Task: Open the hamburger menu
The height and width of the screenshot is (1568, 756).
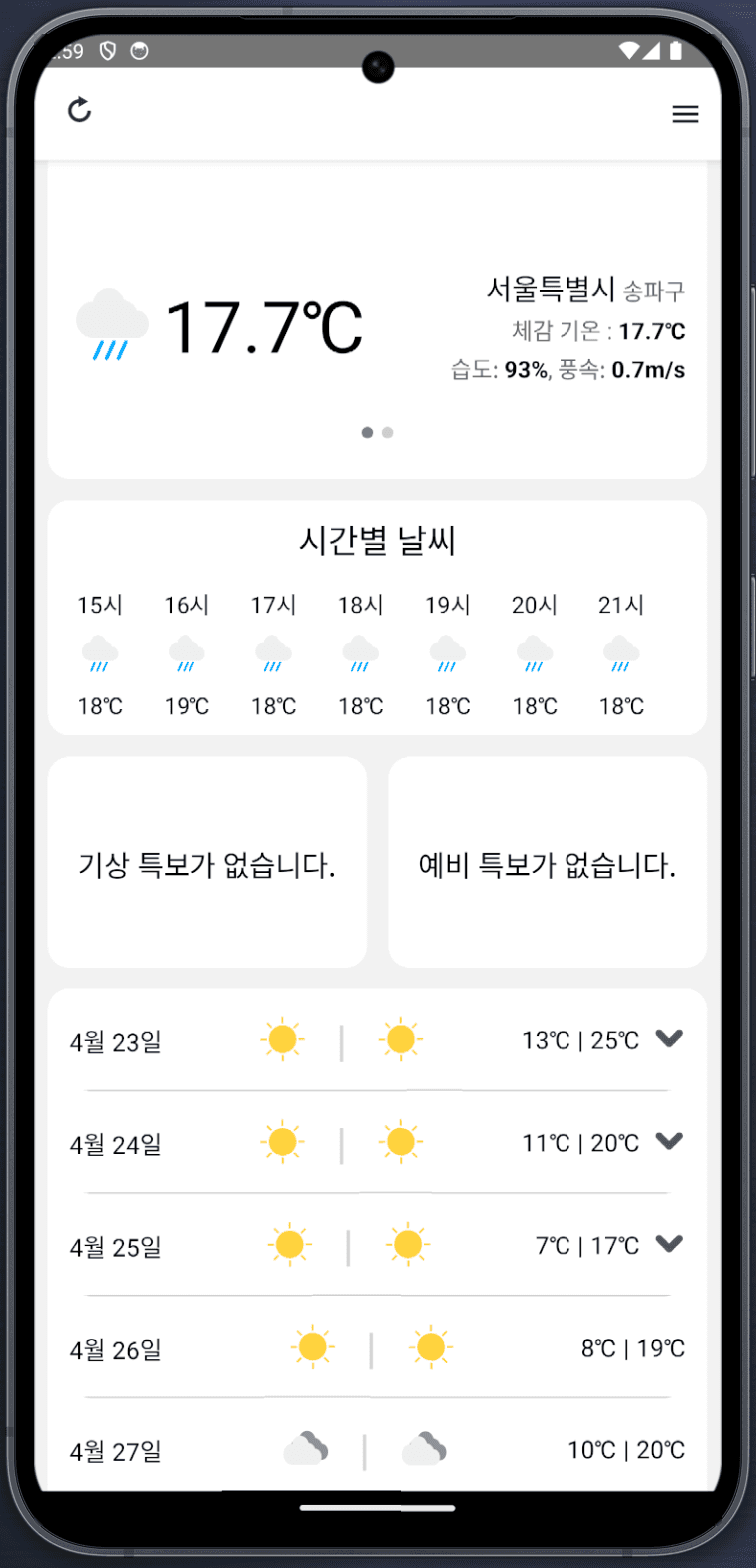Action: (685, 114)
